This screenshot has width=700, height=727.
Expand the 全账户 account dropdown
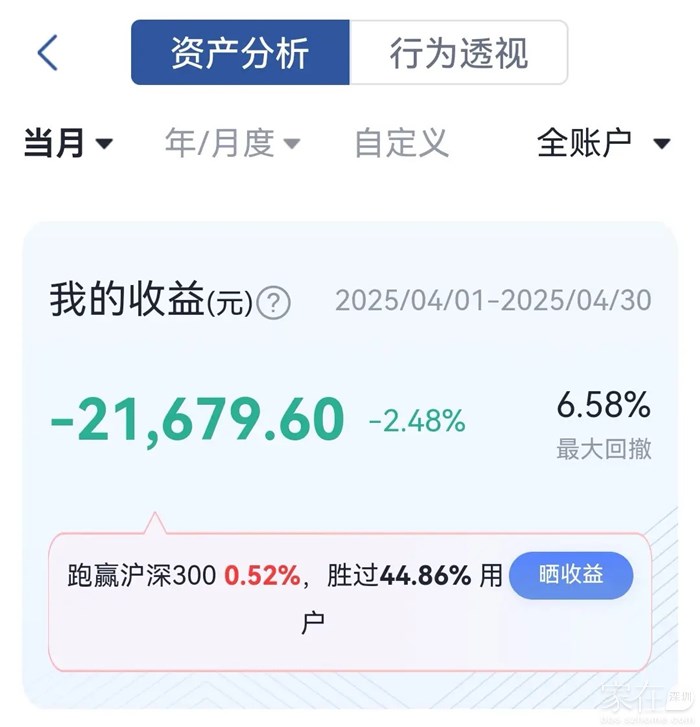coord(604,143)
